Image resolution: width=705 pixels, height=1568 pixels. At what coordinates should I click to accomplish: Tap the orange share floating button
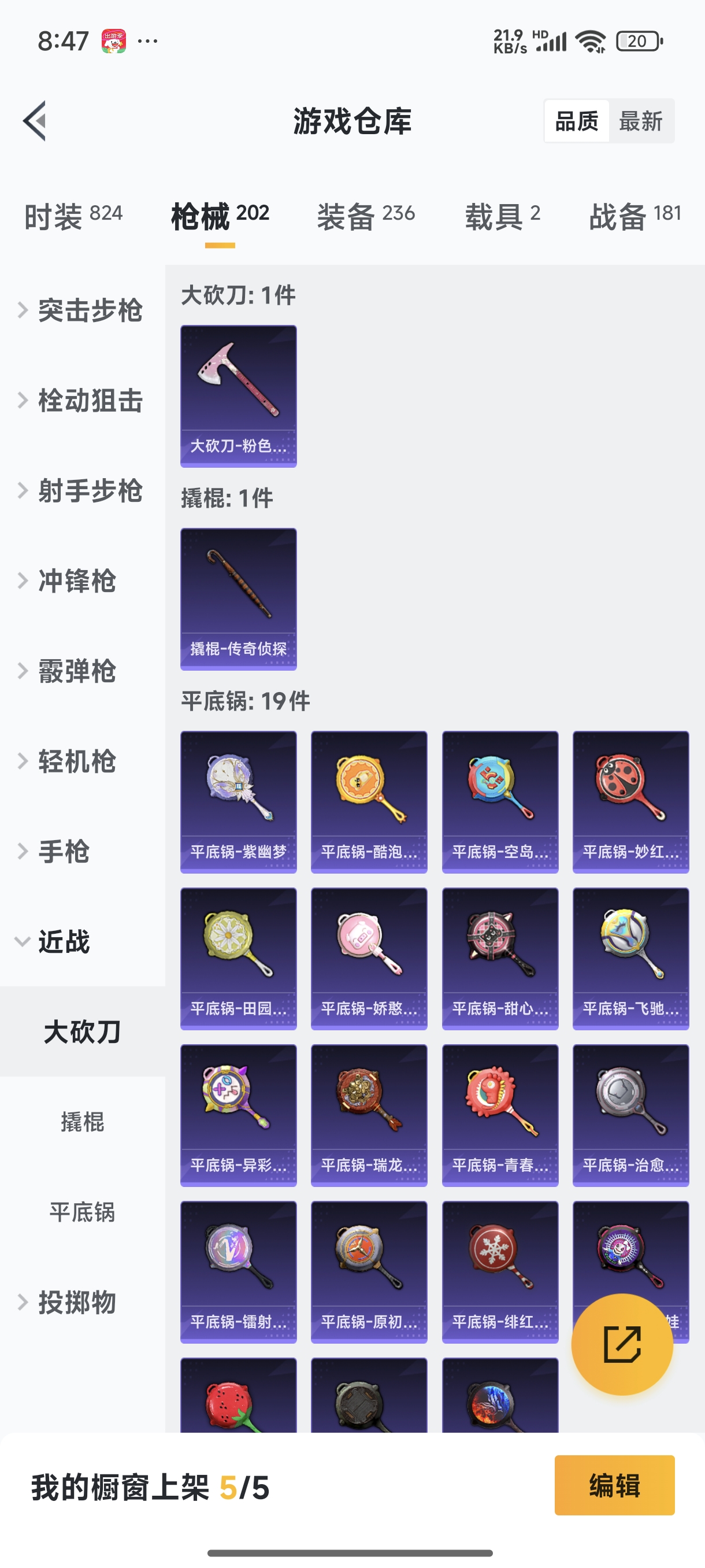[622, 1344]
